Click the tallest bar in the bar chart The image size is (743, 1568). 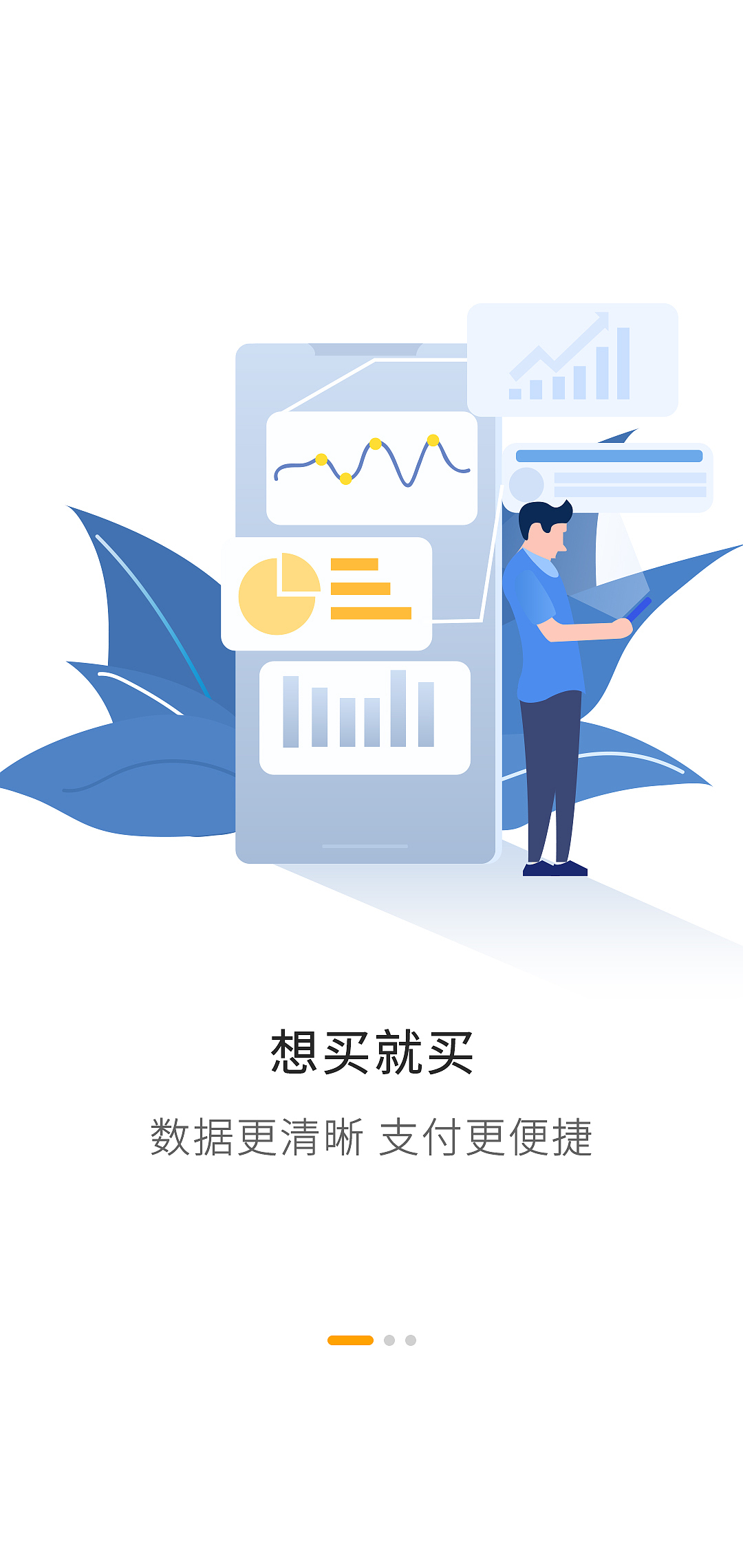[x=398, y=708]
